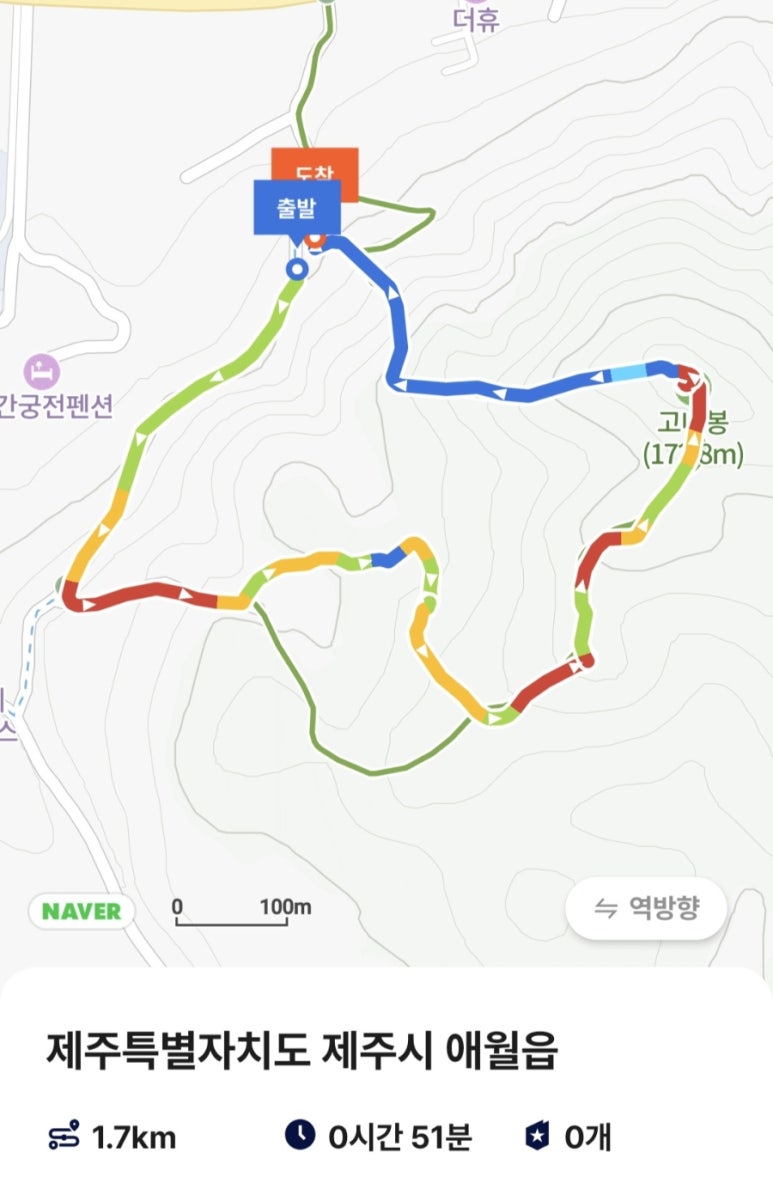The height and width of the screenshot is (1183, 773).
Task: Select the 출발 start marker
Action: point(297,209)
